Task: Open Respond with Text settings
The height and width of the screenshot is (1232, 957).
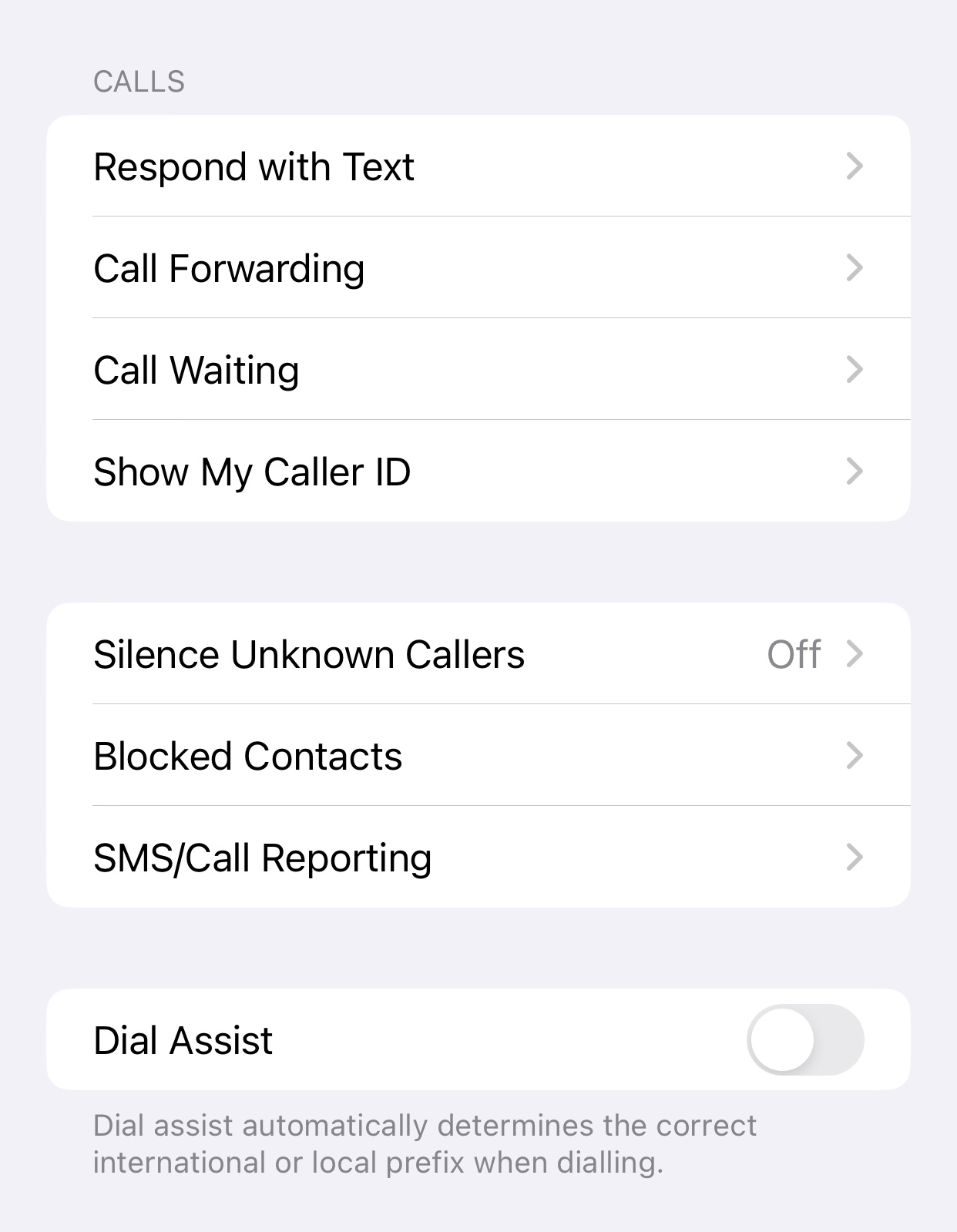Action: [x=478, y=166]
